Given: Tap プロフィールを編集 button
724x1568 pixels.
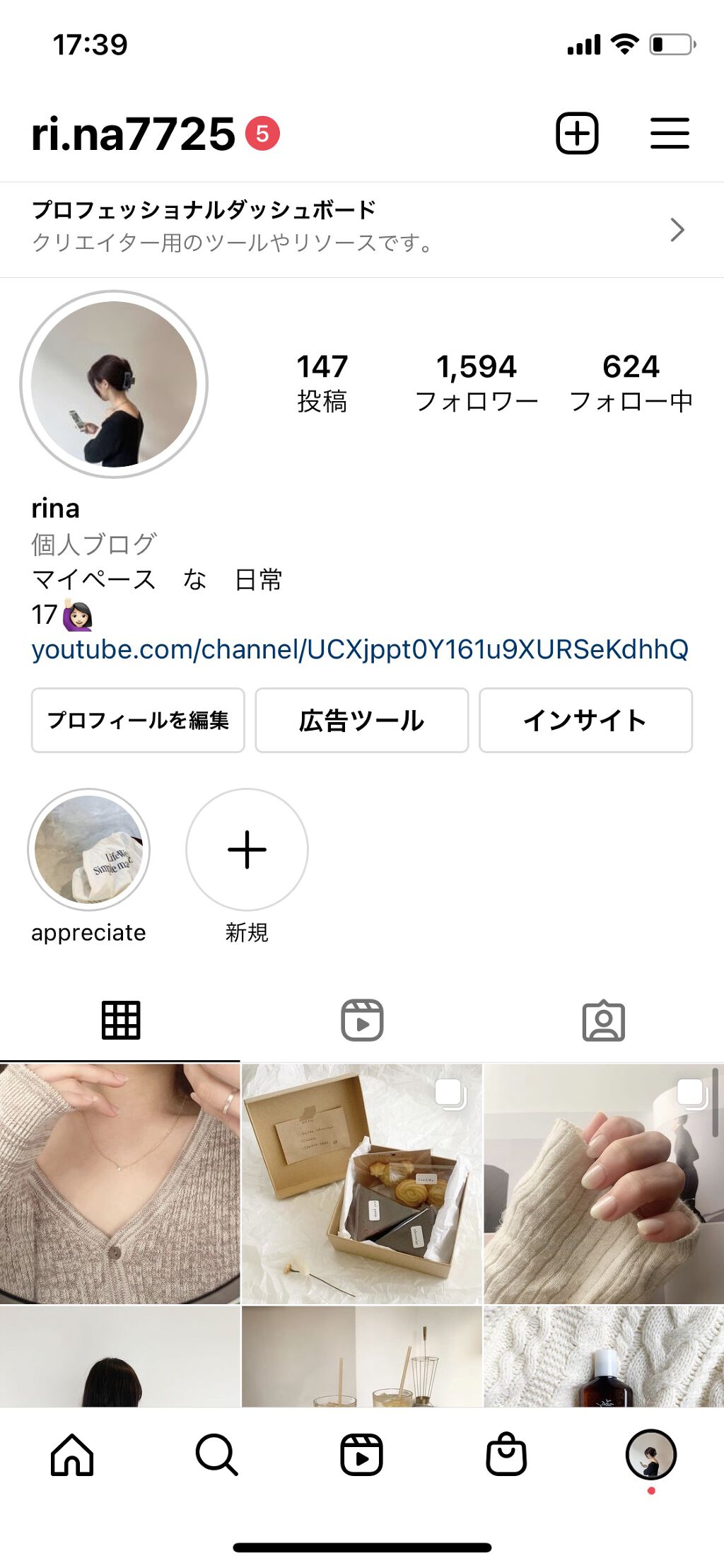Looking at the screenshot, I should click(x=138, y=720).
